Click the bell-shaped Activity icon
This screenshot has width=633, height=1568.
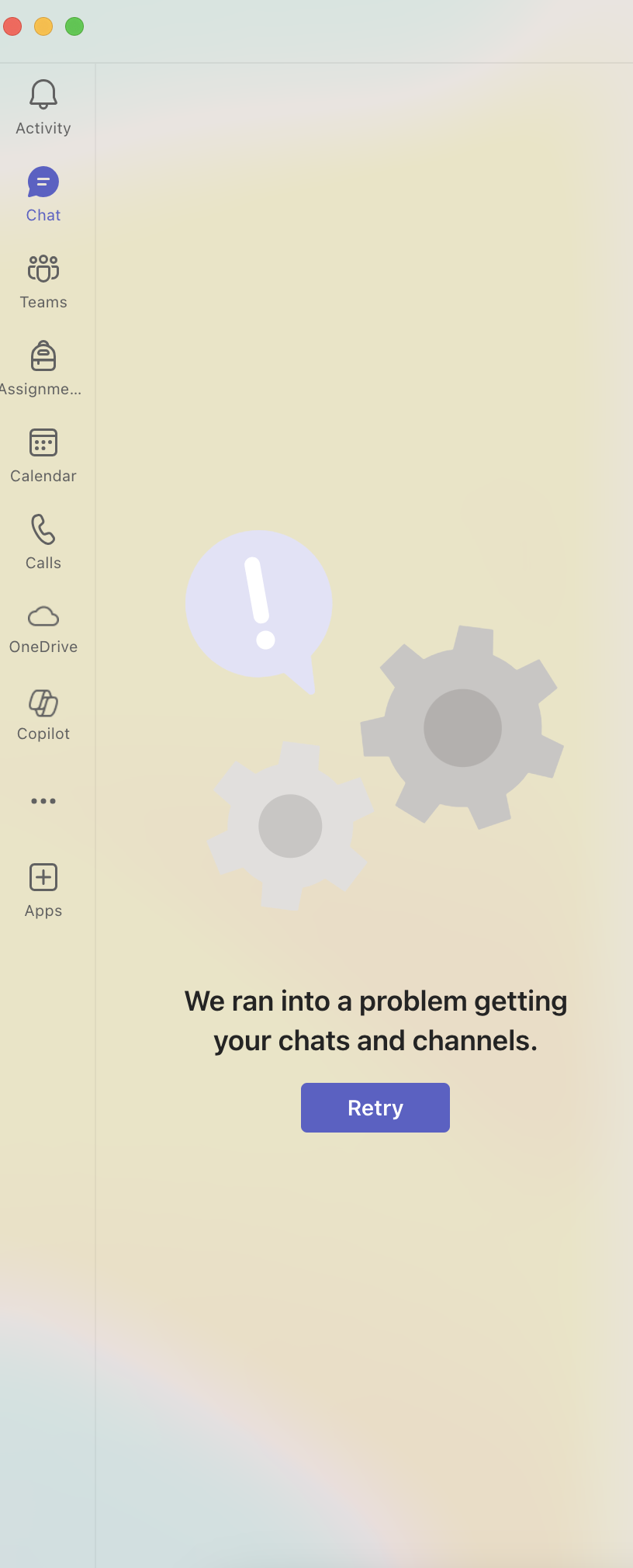pyautogui.click(x=43, y=93)
